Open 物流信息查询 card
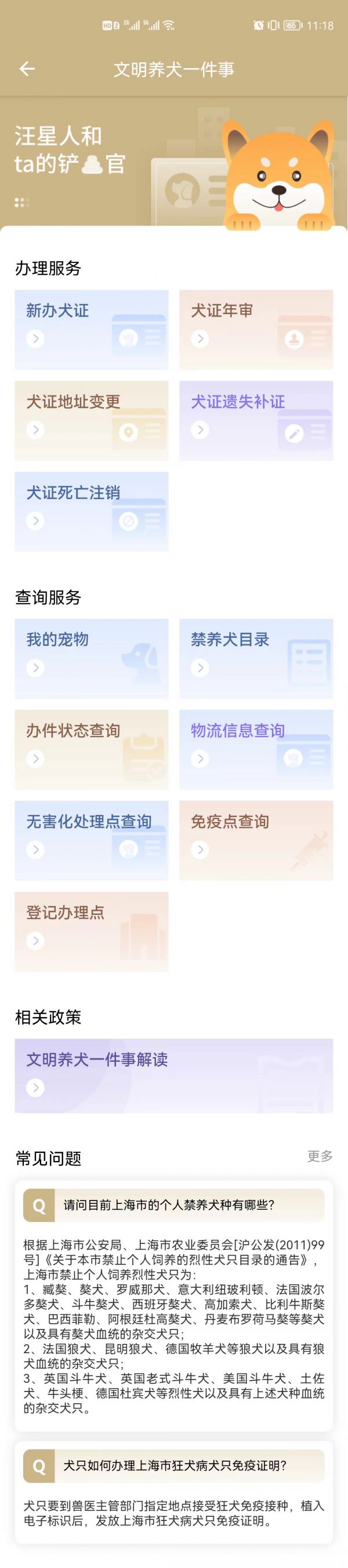Viewport: 348px width, 1568px height. pos(256,749)
